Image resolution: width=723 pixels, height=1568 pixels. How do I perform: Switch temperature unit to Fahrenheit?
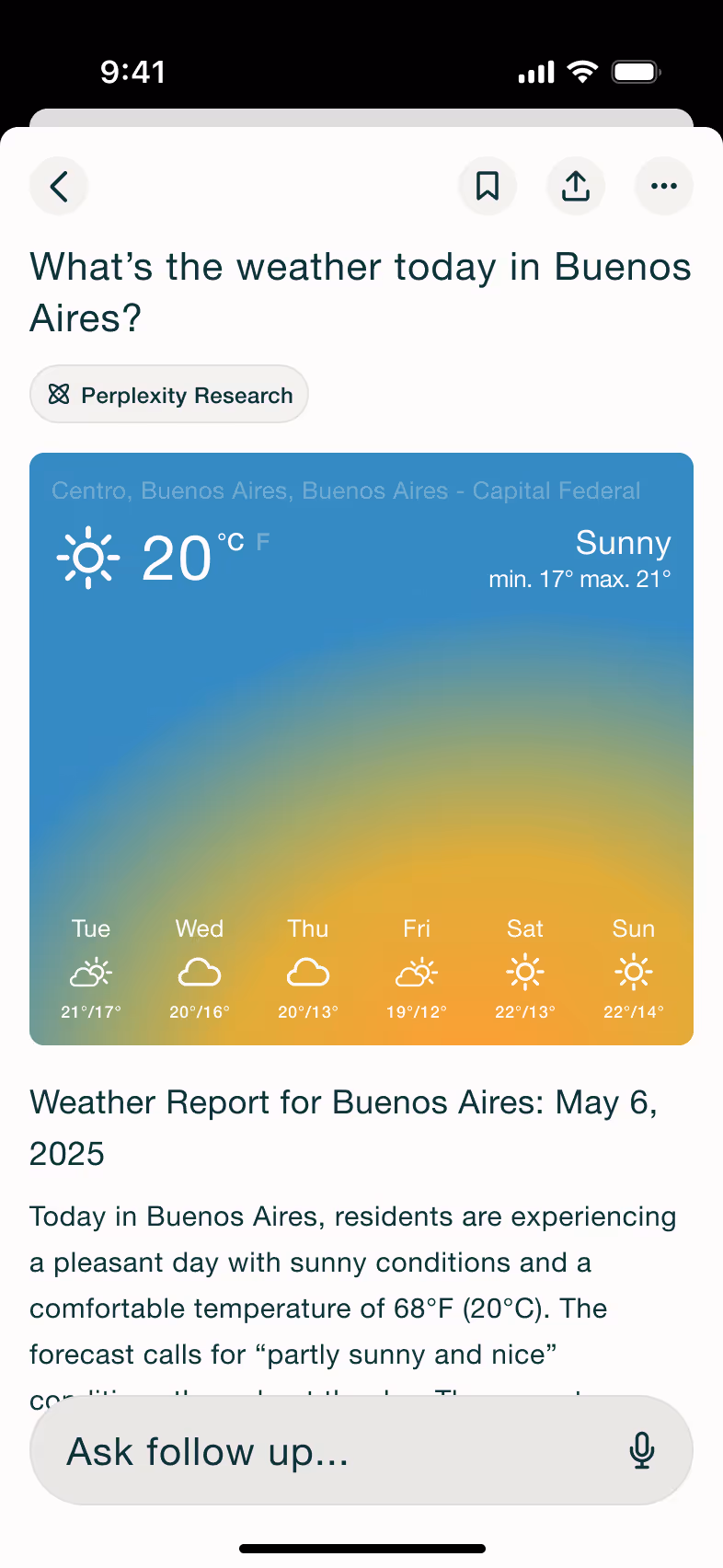pos(263,541)
